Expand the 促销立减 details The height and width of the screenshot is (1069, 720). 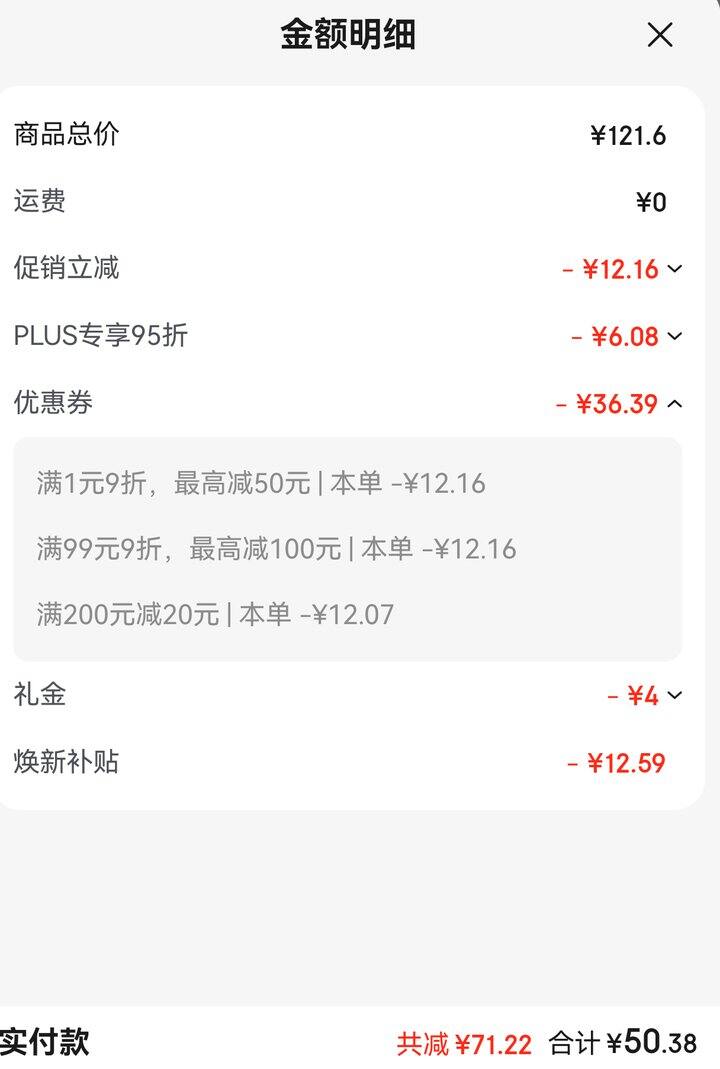pos(675,269)
